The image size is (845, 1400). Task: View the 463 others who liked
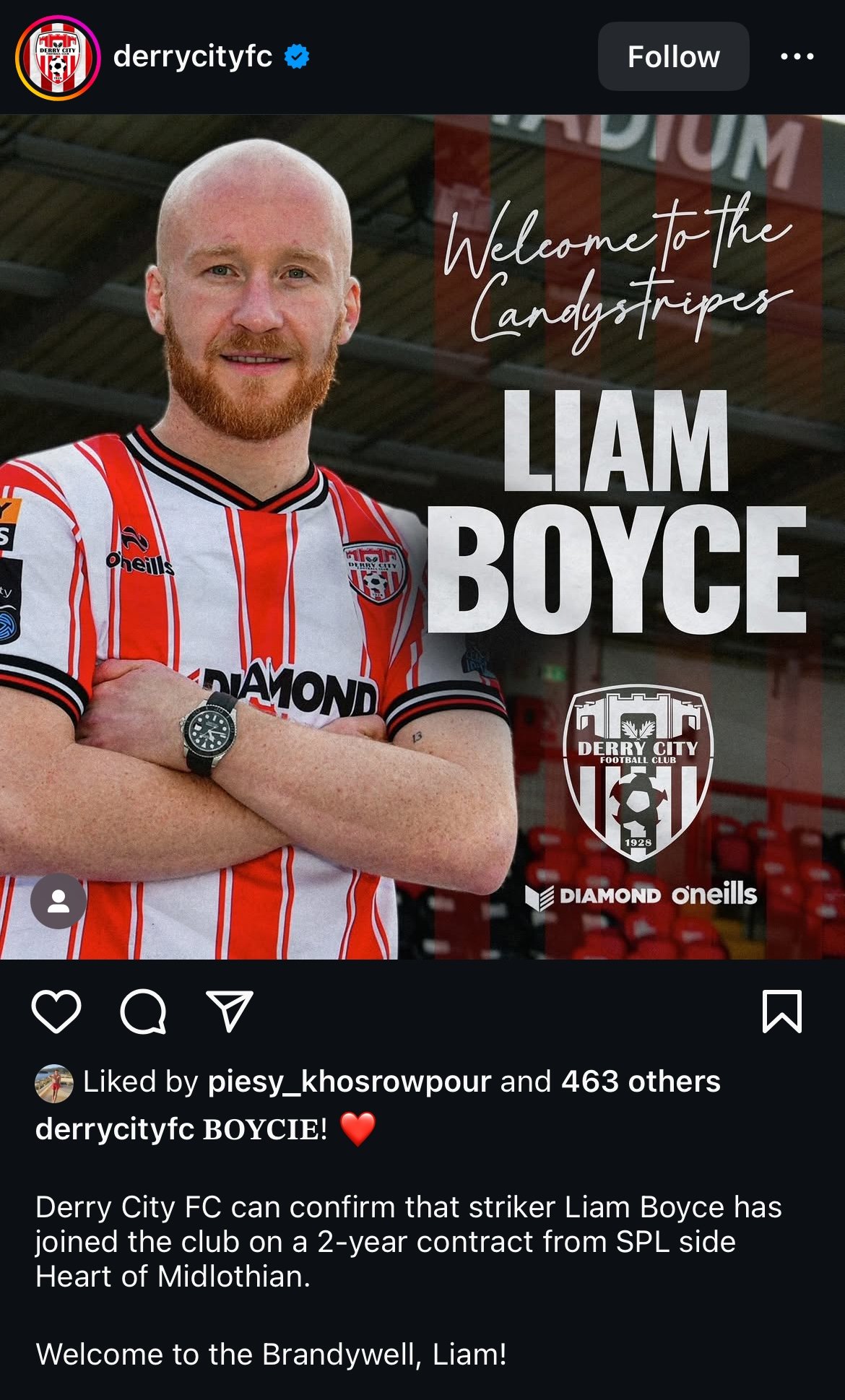pyautogui.click(x=641, y=1082)
